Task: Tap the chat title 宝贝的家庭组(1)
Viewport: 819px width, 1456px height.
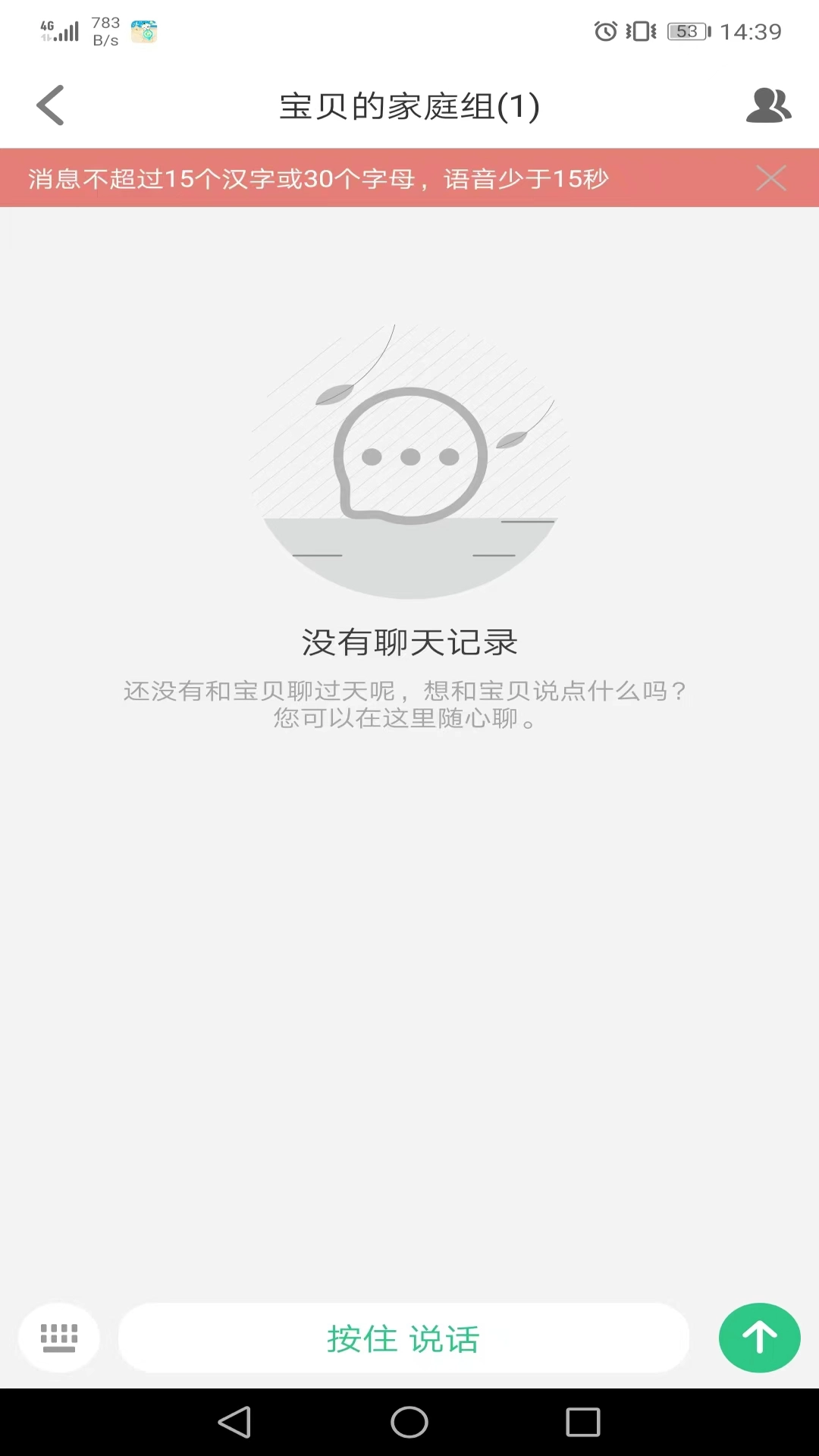Action: 409,105
